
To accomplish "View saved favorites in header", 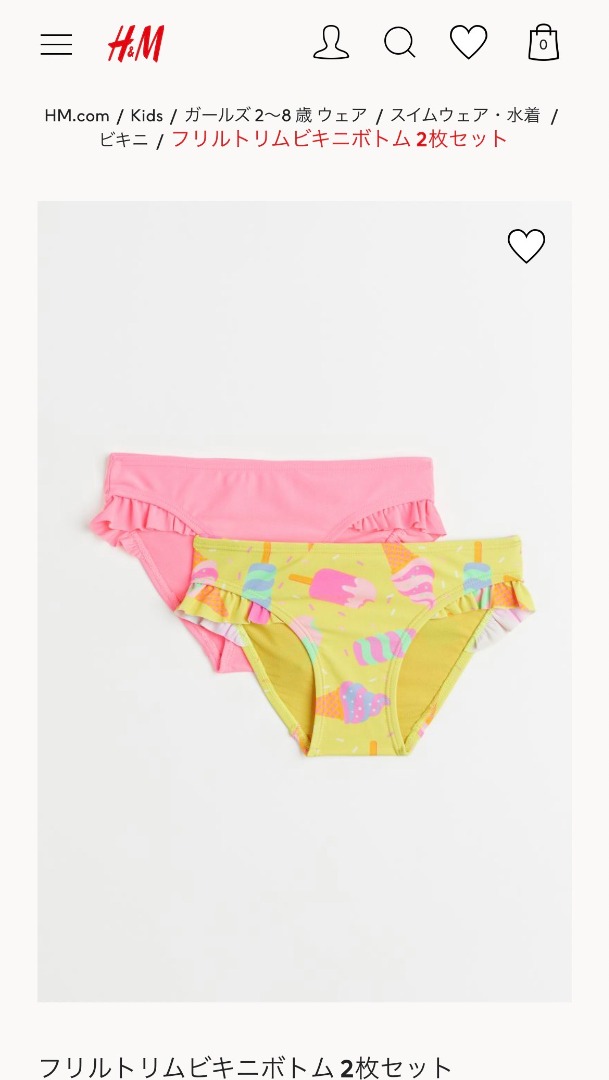I will click(x=468, y=43).
